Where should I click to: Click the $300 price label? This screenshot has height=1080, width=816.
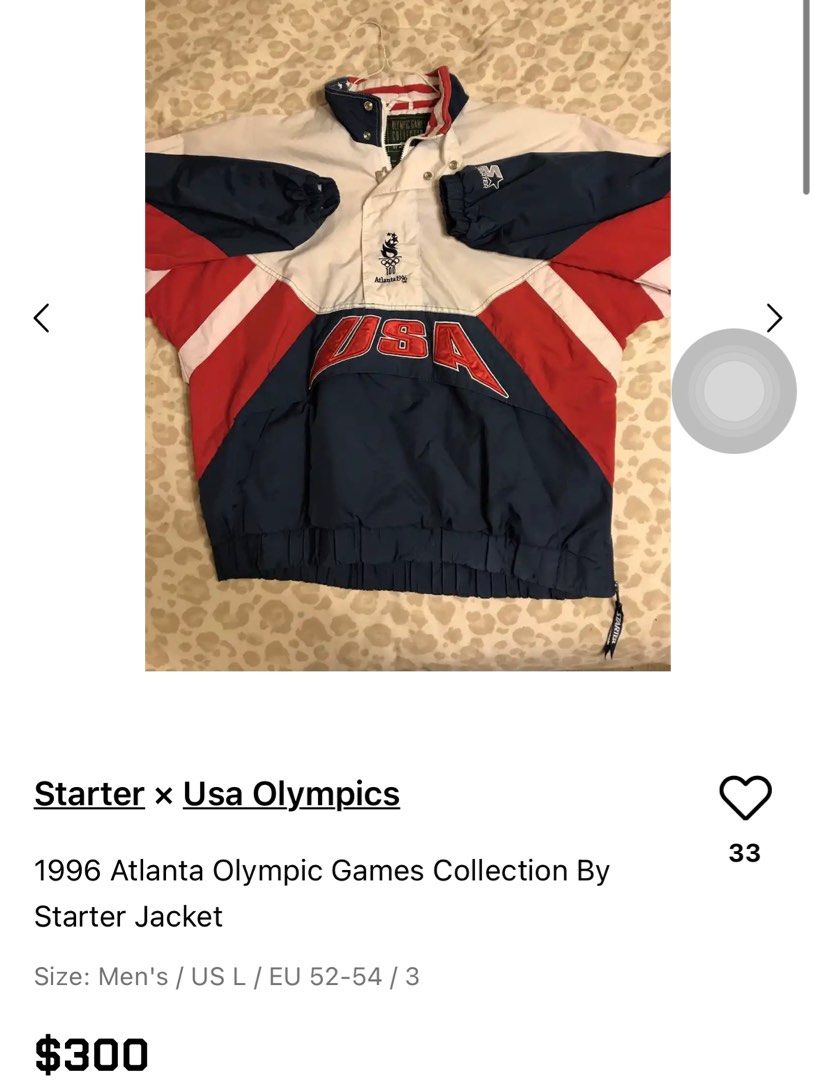pos(91,1051)
